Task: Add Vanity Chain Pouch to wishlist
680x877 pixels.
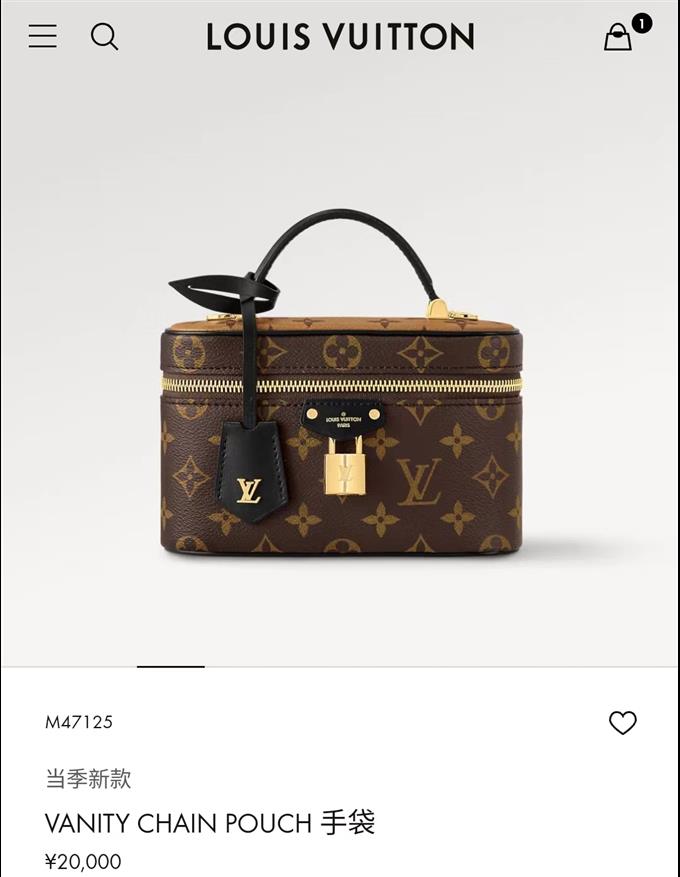Action: 622,723
